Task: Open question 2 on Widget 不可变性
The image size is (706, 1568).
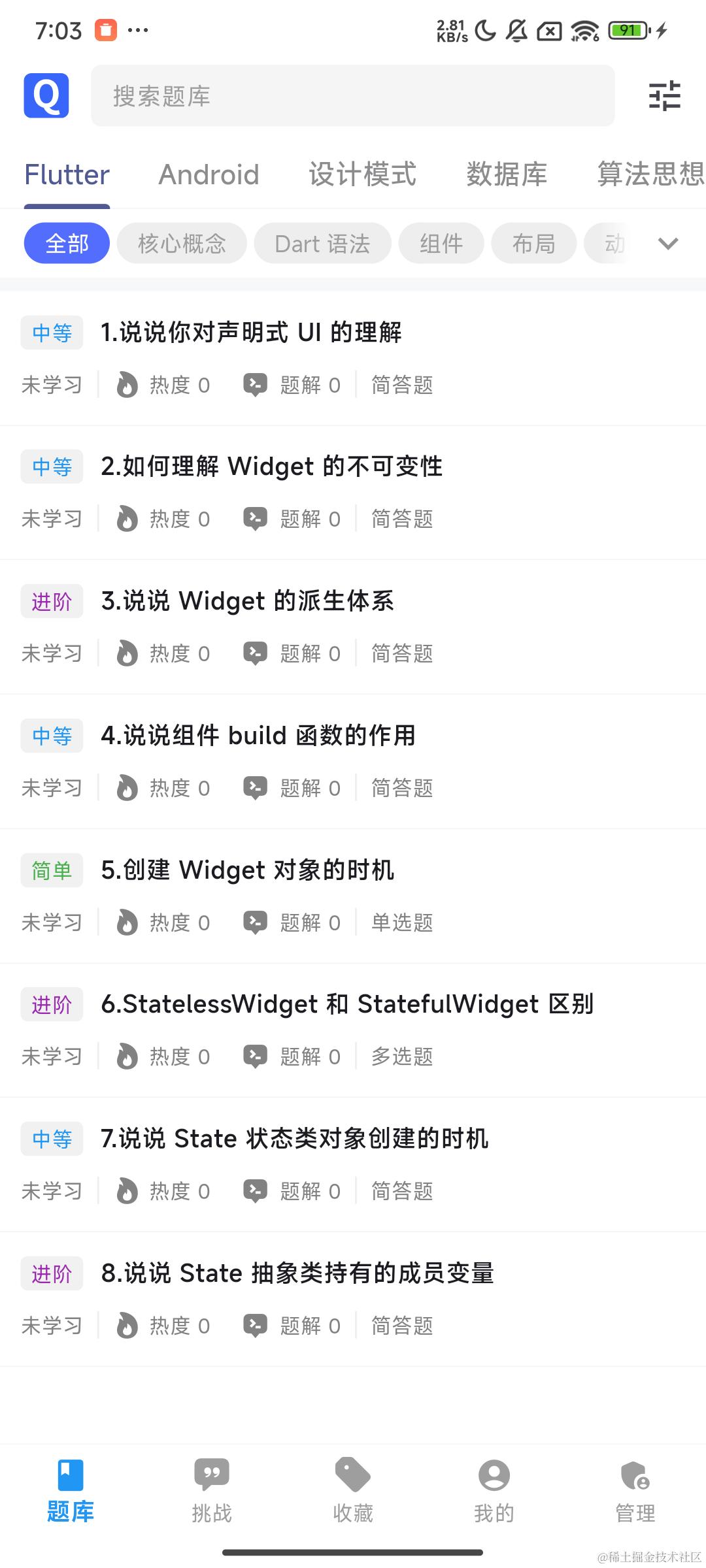Action: tap(271, 467)
